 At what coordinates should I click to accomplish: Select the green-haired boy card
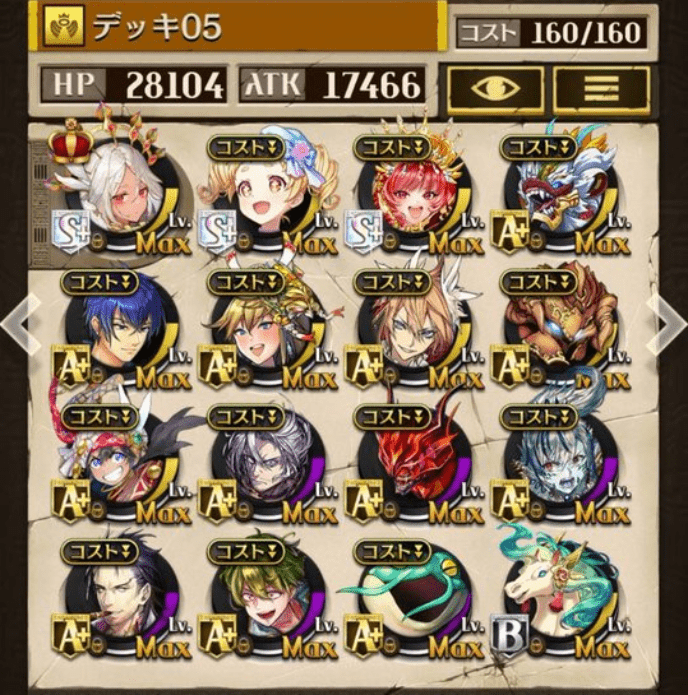[x=257, y=598]
